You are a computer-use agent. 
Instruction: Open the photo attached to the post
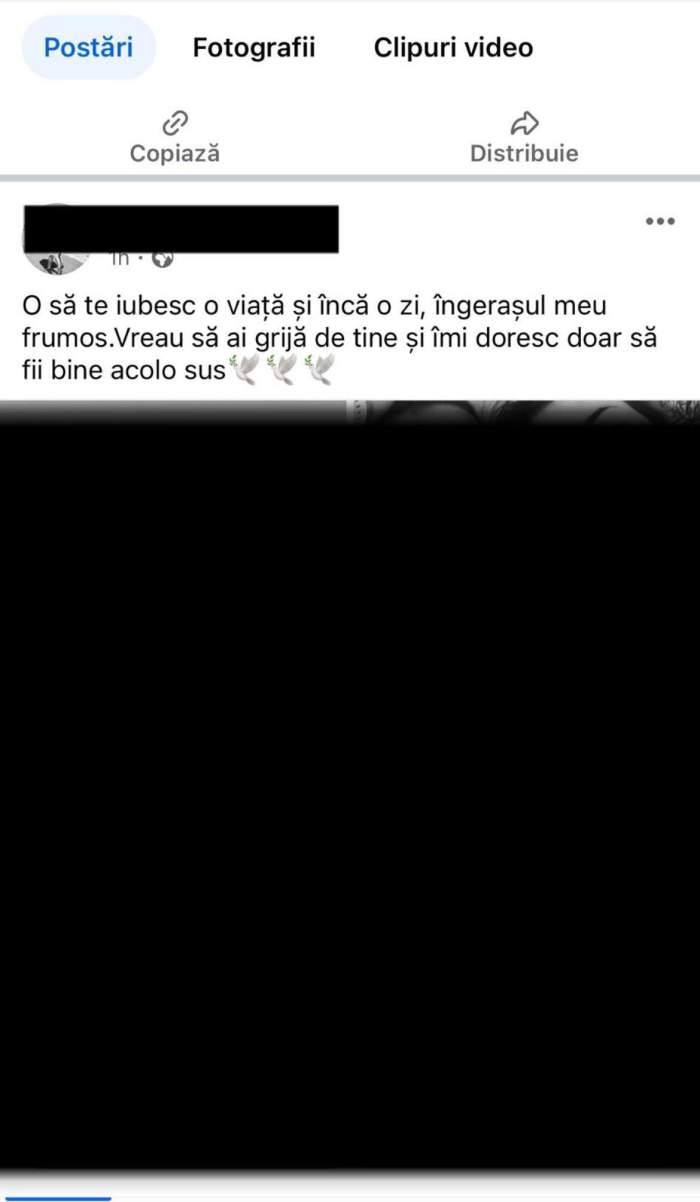(350, 780)
